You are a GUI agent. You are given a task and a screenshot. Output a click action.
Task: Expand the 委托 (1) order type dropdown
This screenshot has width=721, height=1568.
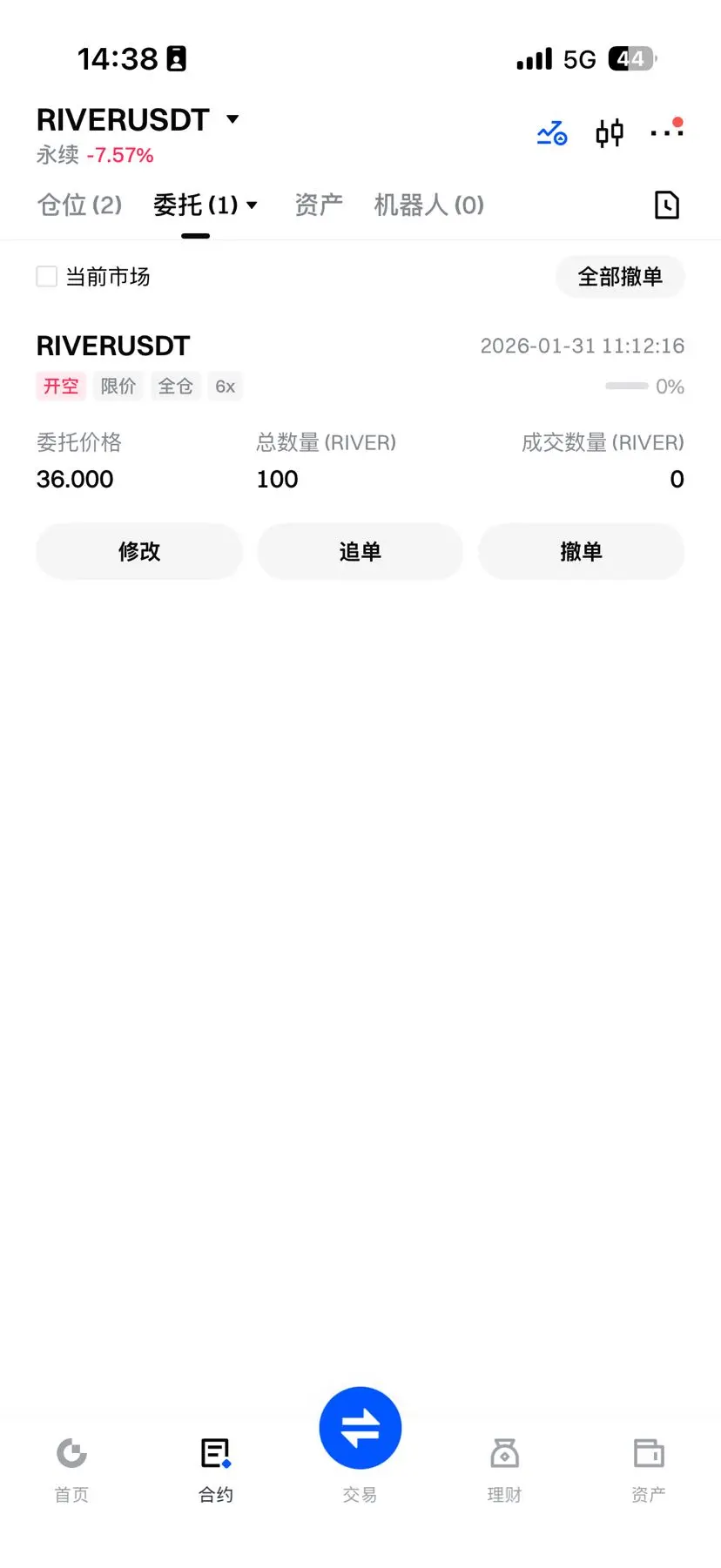click(x=206, y=205)
